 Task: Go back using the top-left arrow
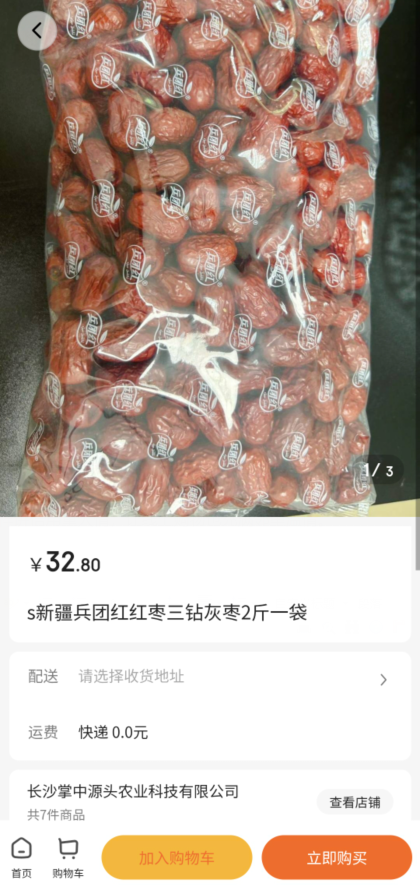pyautogui.click(x=37, y=31)
